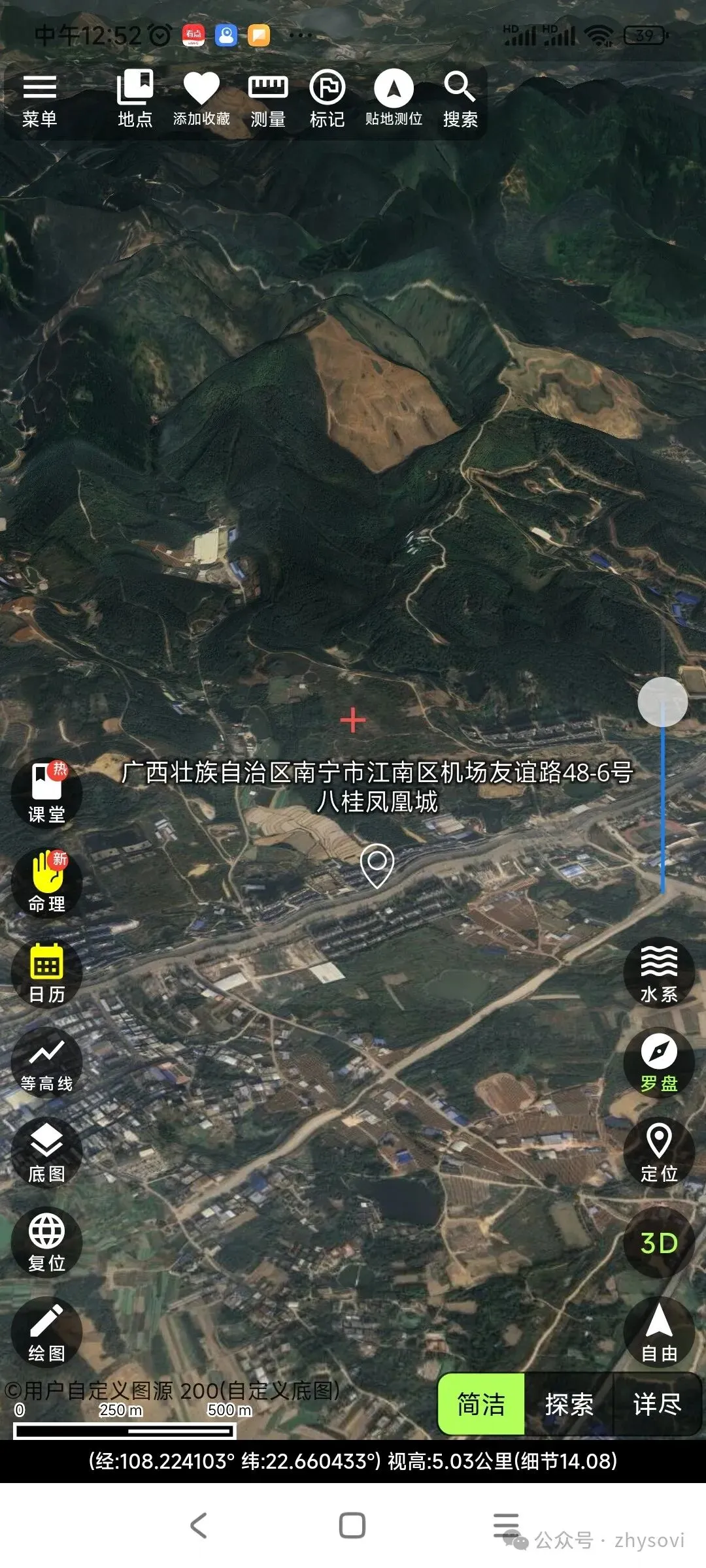Open the 命理 feature
The width and height of the screenshot is (706, 1568).
tap(46, 882)
